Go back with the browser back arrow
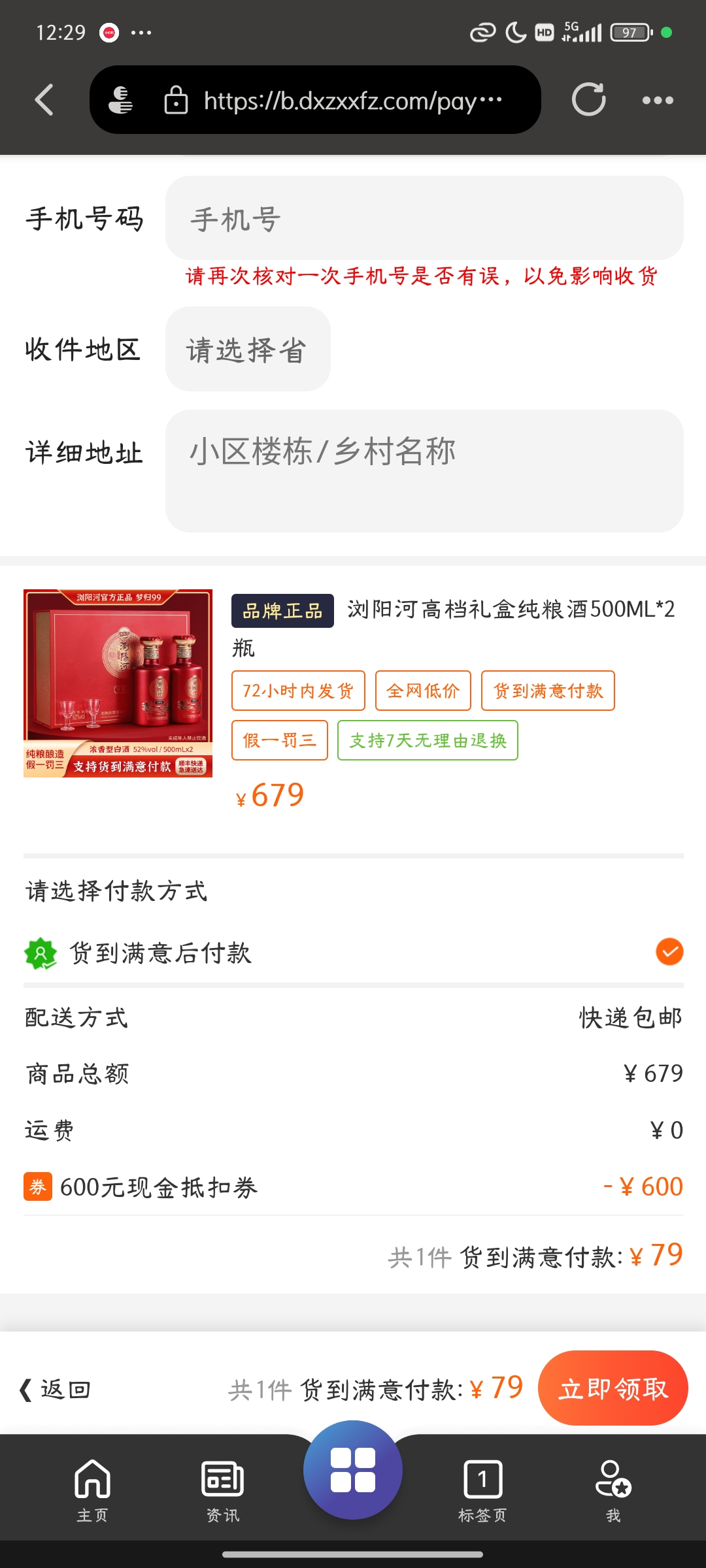 point(44,100)
